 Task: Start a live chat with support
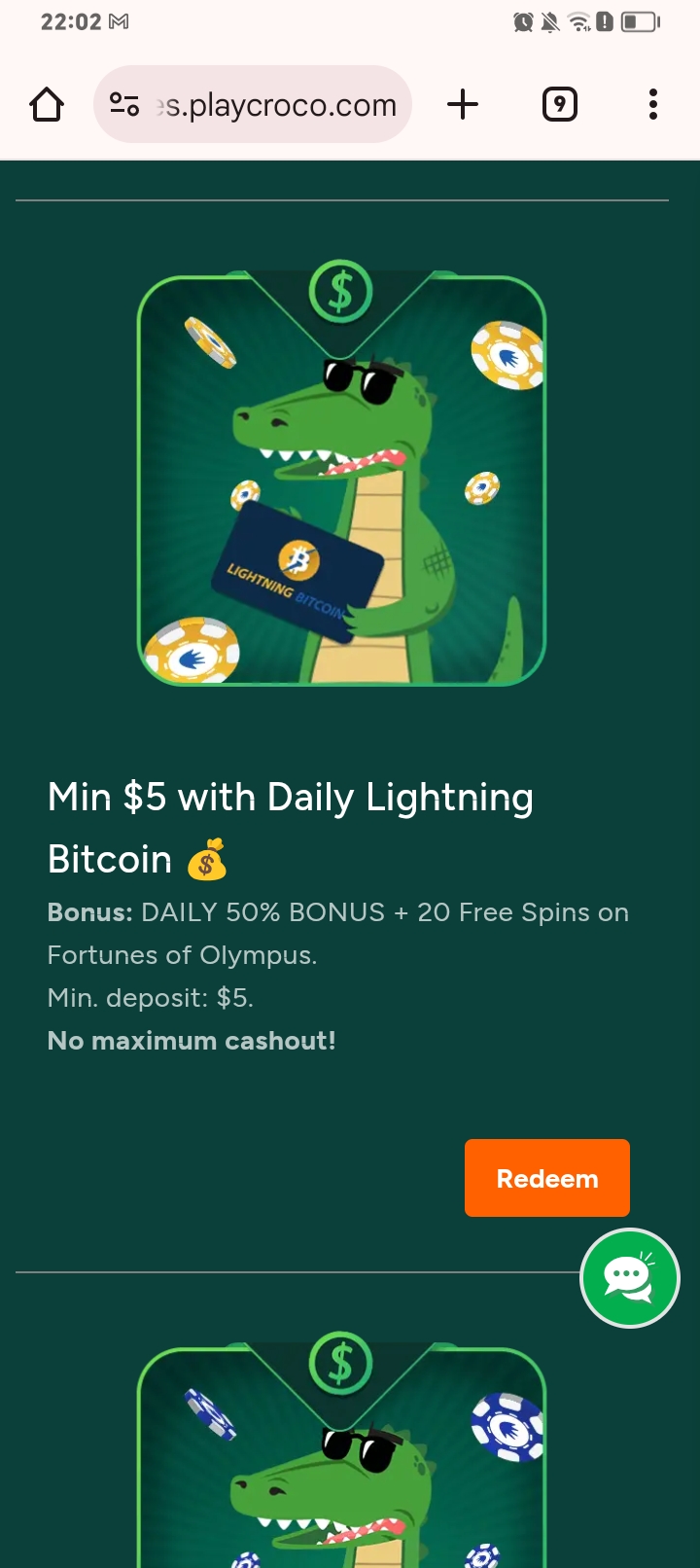pos(629,1278)
